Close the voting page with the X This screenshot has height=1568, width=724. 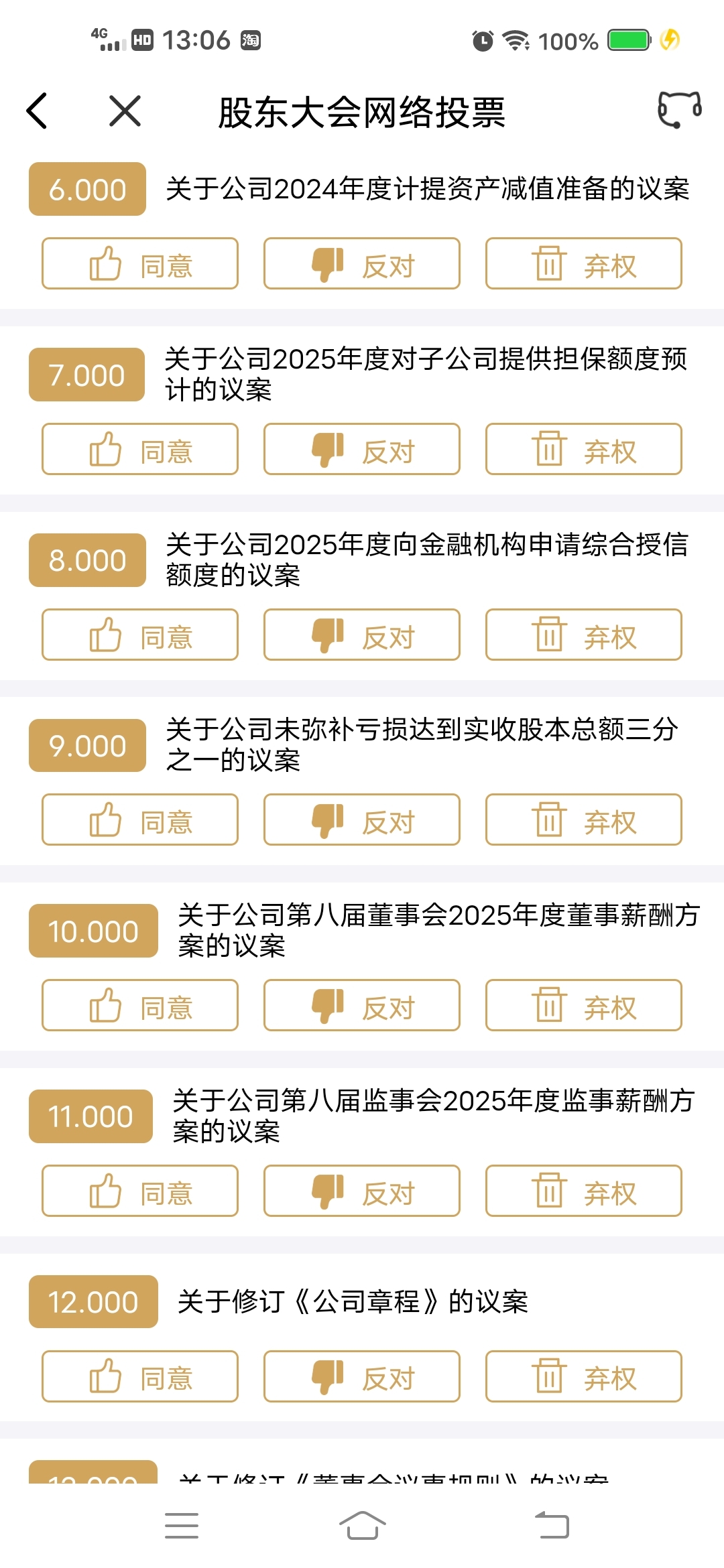coord(125,111)
